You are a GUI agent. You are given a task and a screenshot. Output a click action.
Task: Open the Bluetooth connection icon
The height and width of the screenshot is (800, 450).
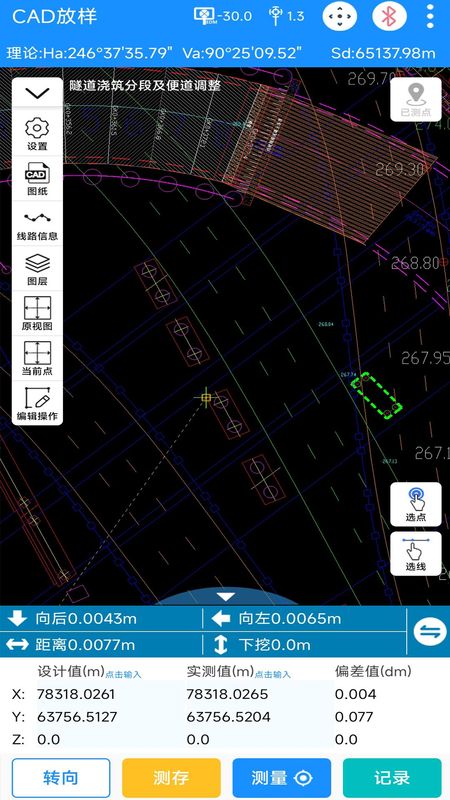pos(389,16)
